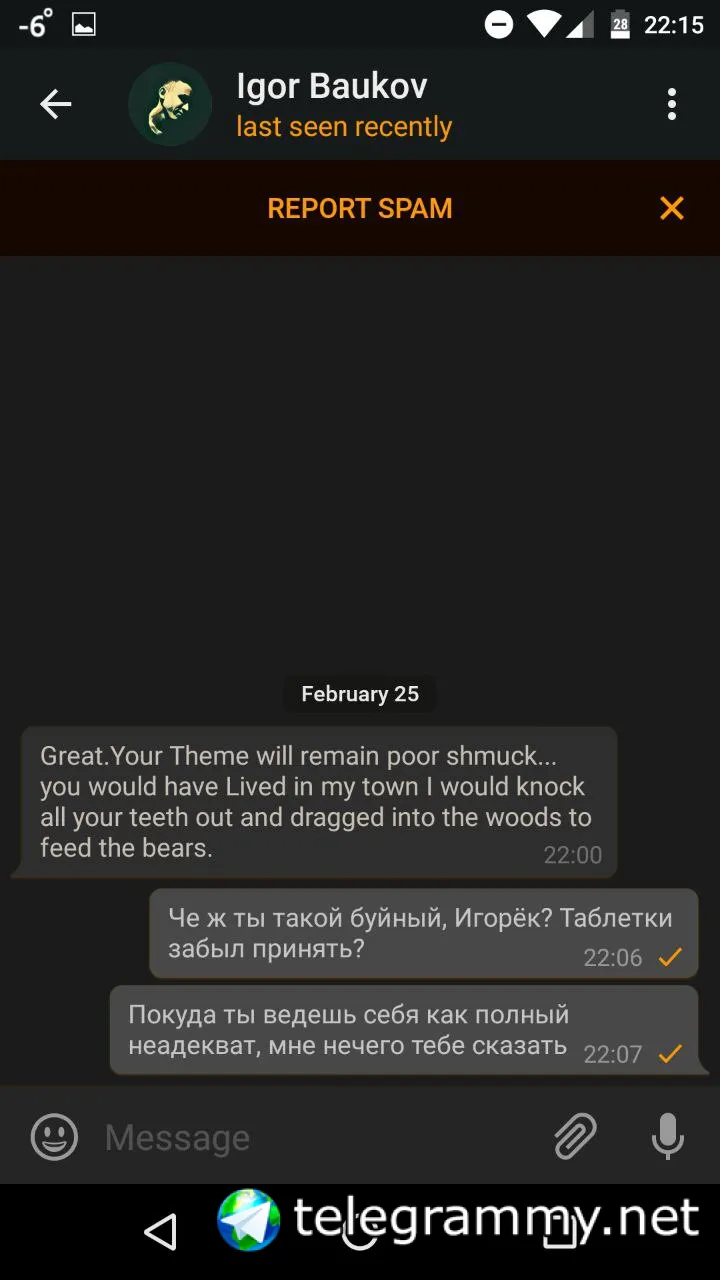Report this chat as spam
720x1280 pixels.
pyautogui.click(x=360, y=208)
